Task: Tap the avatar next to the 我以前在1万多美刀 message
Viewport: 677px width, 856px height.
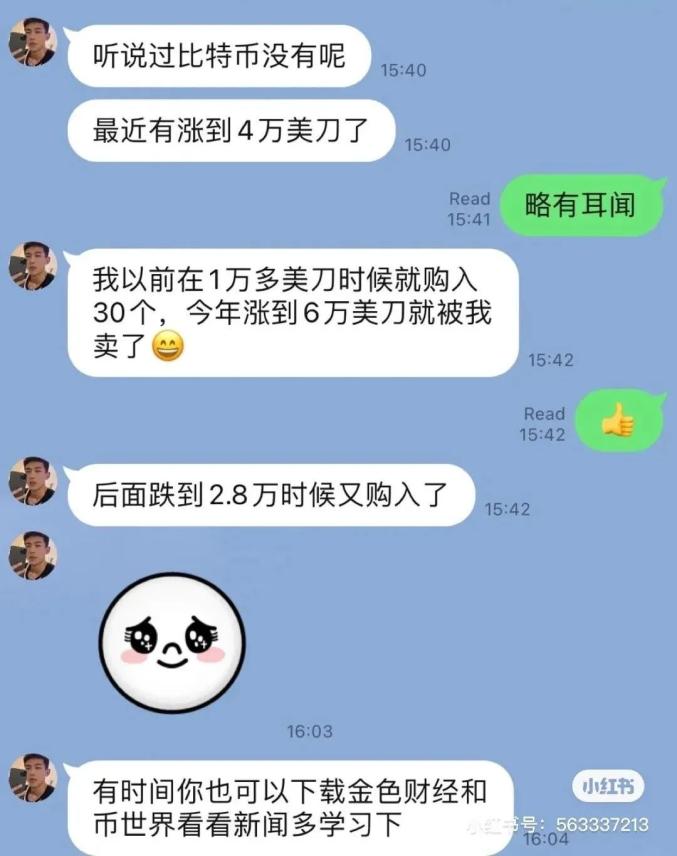Action: tap(32, 266)
